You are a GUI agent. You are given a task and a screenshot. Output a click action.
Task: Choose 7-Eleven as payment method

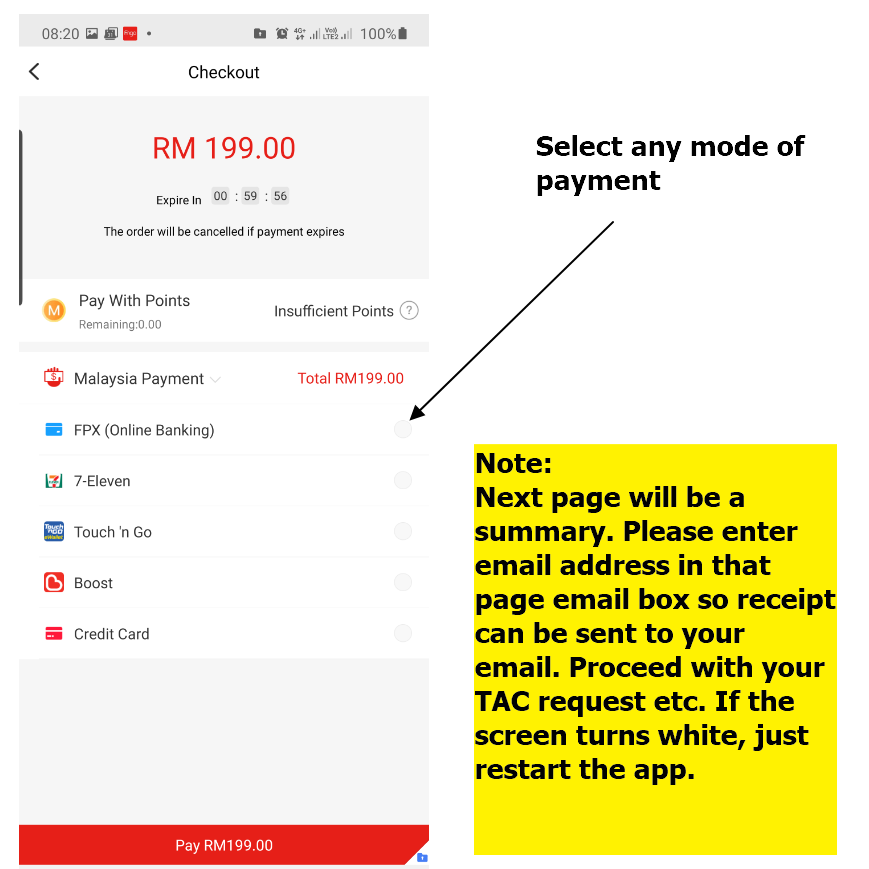[x=402, y=481]
